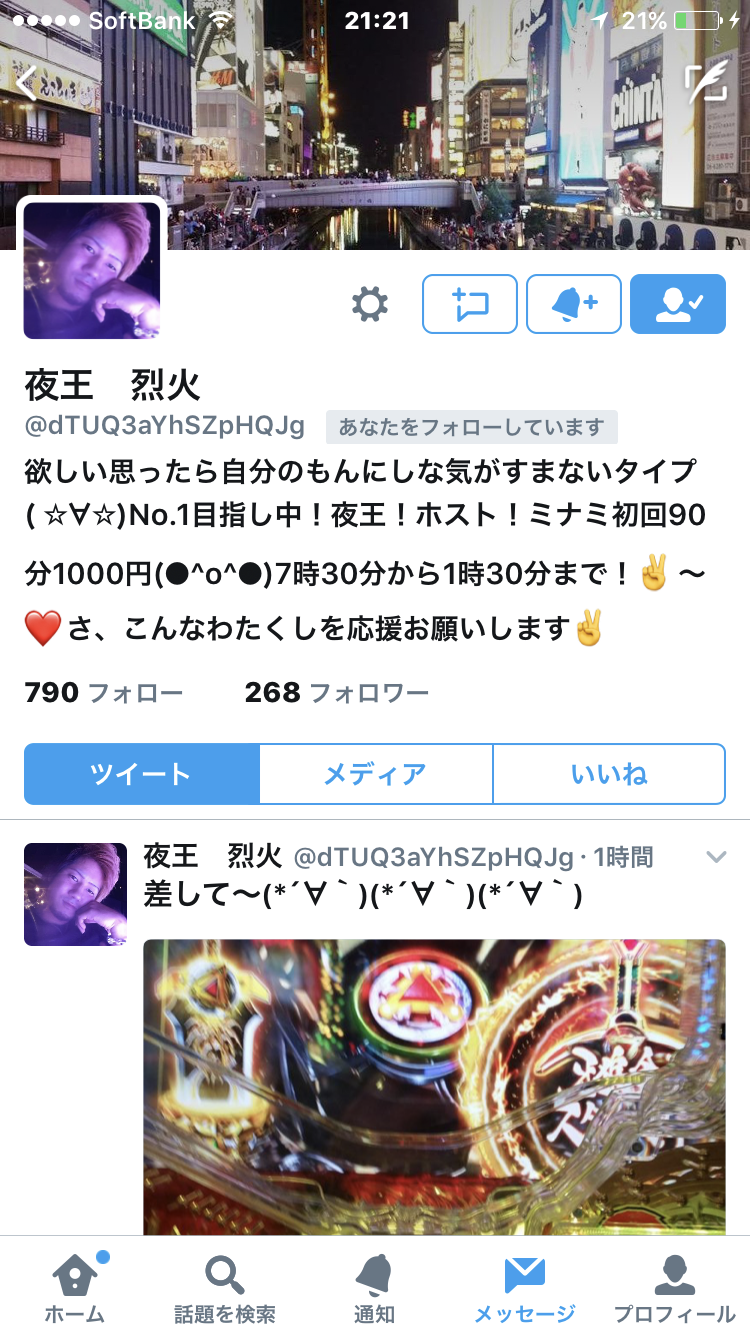Open the gear settings menu
Viewport: 750px width, 1334px height.
[370, 304]
